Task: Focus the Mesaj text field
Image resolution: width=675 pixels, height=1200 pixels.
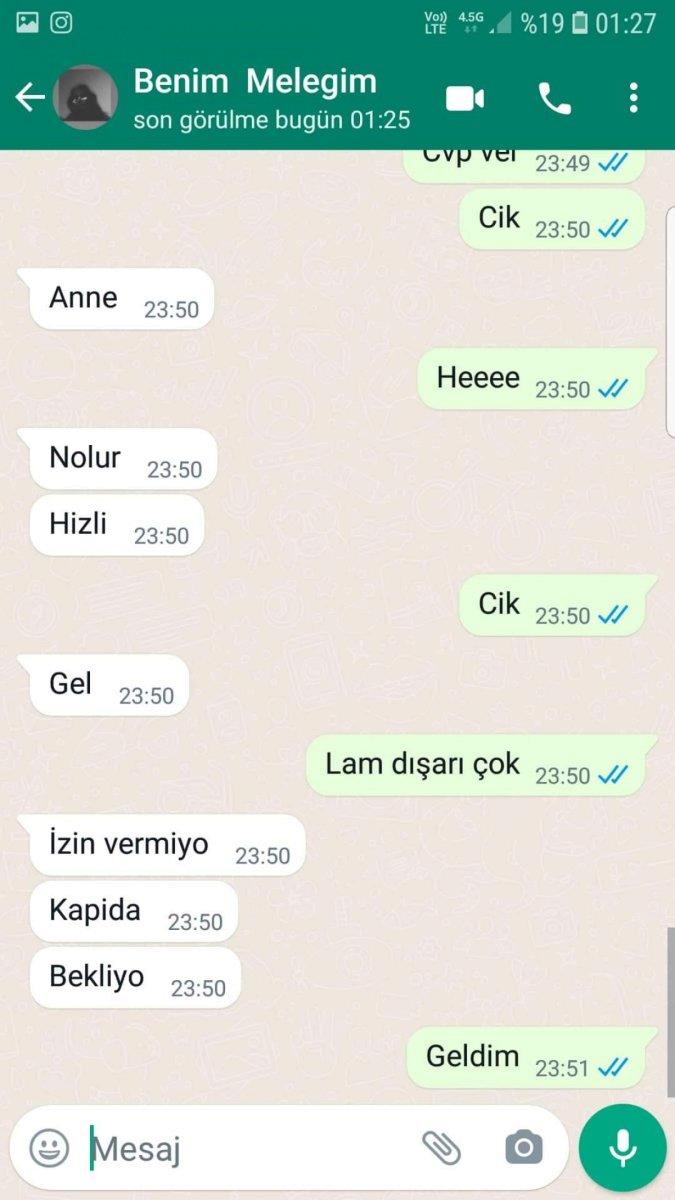Action: click(250, 1148)
